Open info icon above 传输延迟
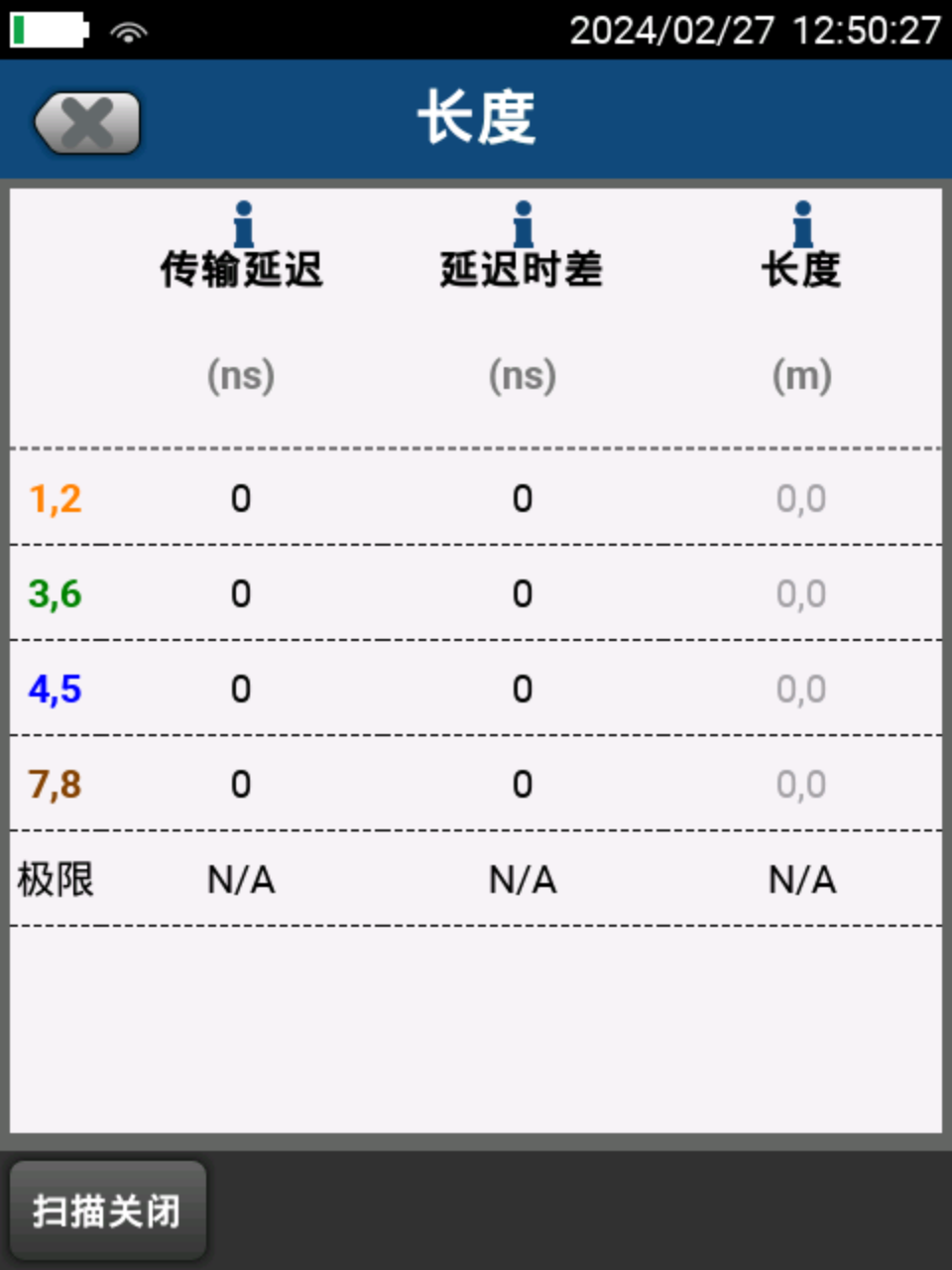 click(x=243, y=224)
